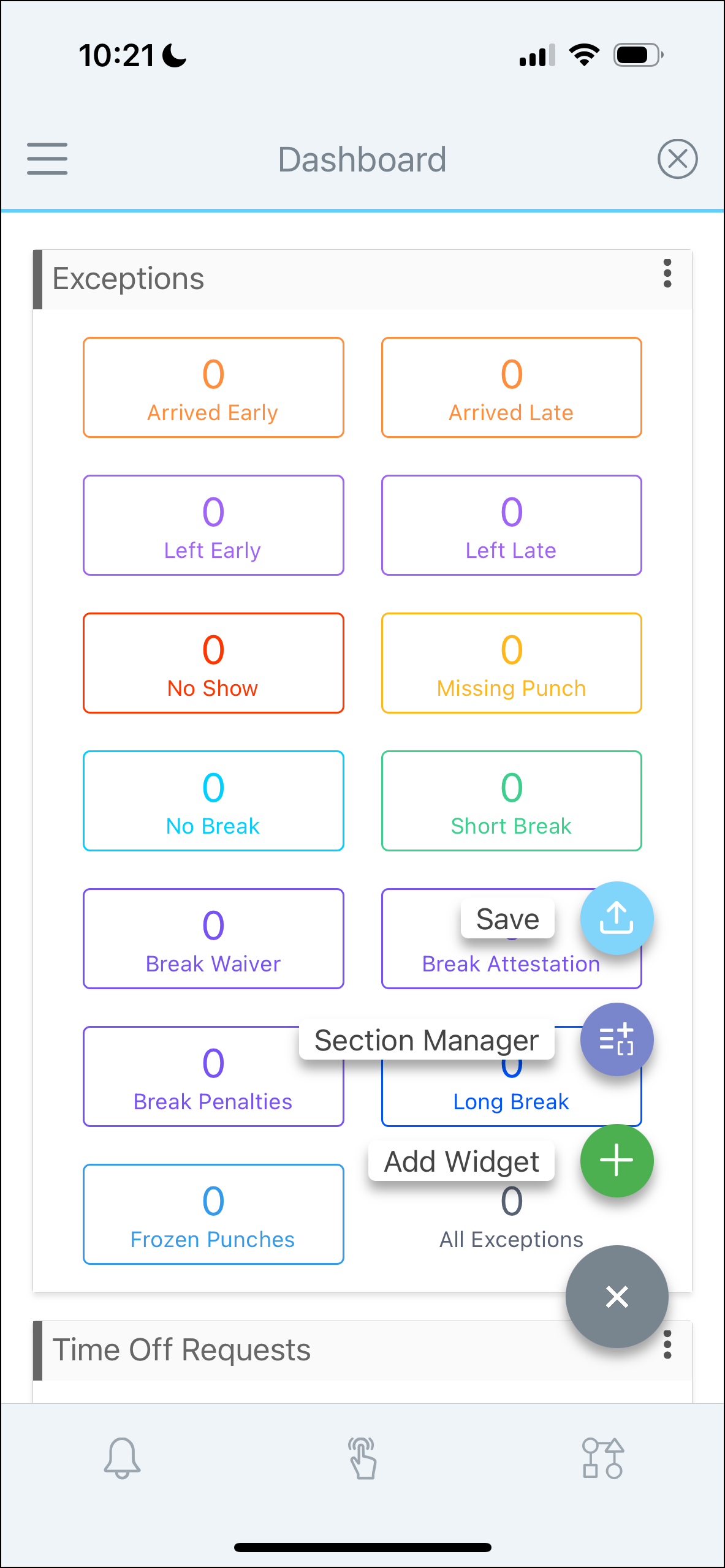View No Show exceptions

[x=213, y=663]
